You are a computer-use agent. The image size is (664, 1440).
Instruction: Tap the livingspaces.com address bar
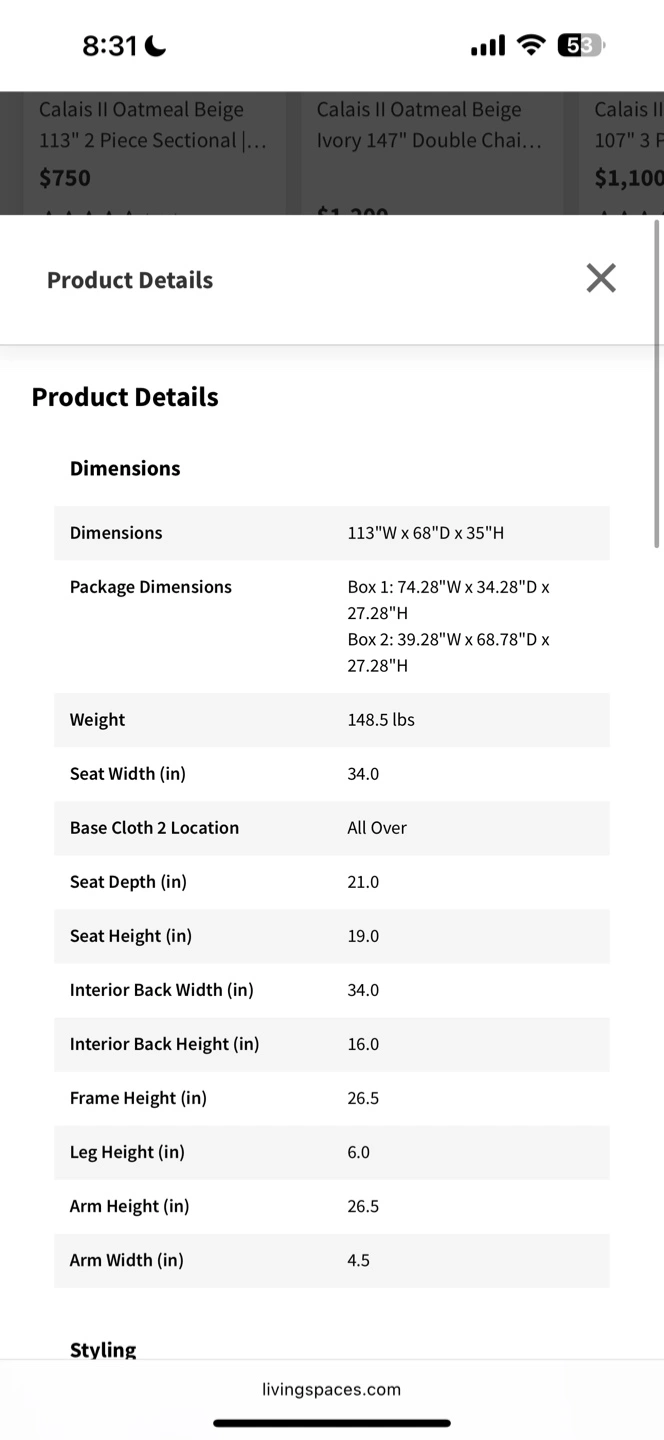[x=331, y=1389]
